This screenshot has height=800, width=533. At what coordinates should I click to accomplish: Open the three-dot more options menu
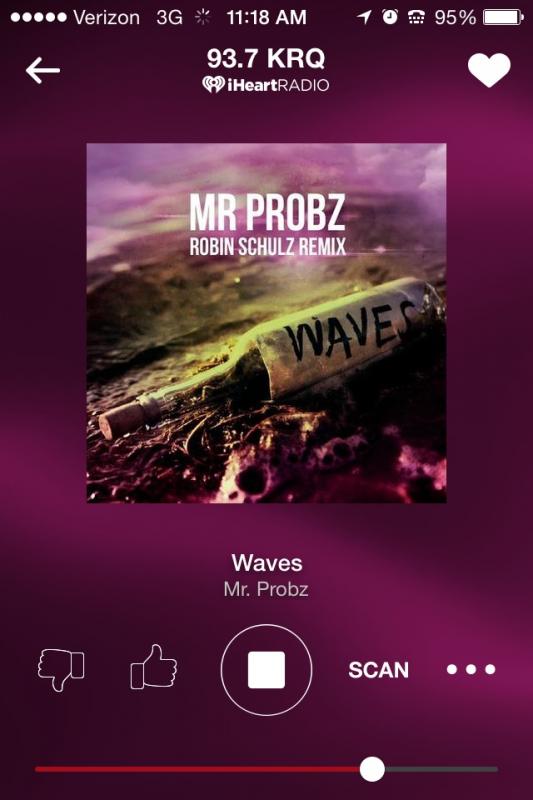(471, 669)
